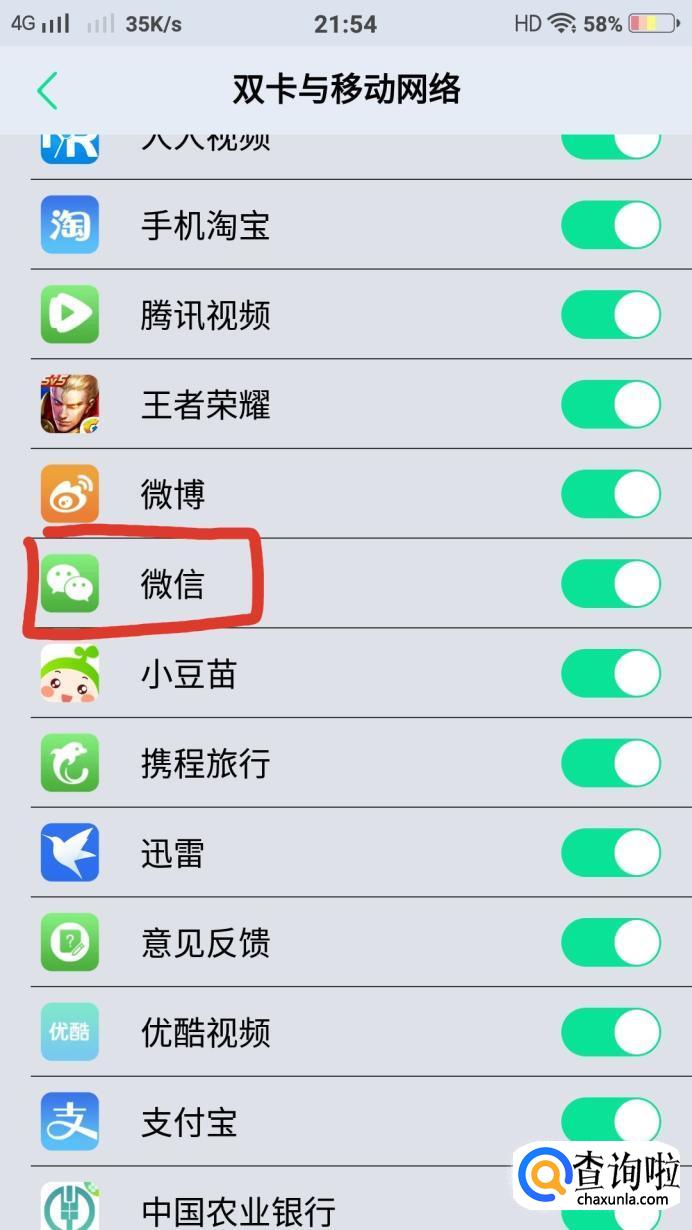Go back using the top-left arrow
The width and height of the screenshot is (692, 1230).
pyautogui.click(x=47, y=90)
